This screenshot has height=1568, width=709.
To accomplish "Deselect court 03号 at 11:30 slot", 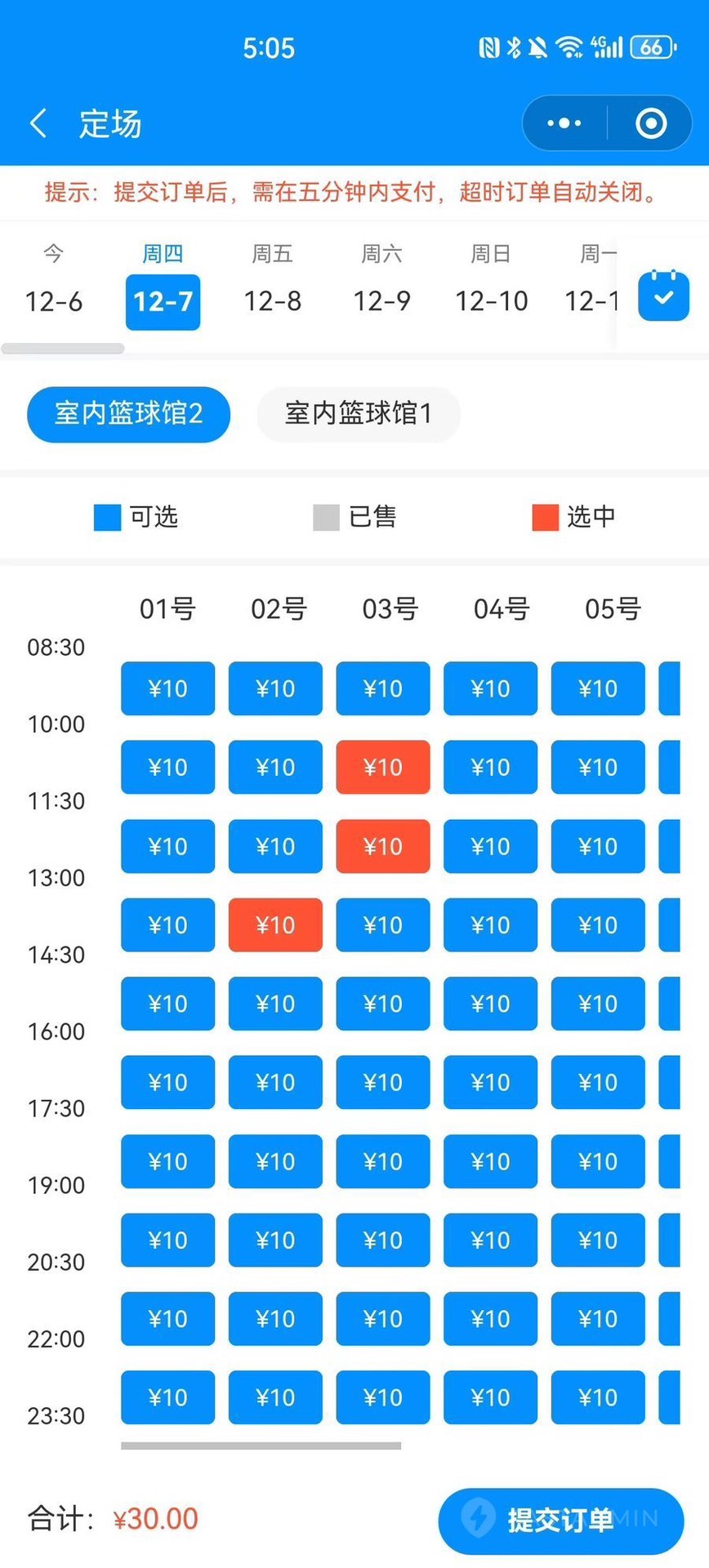I will click(383, 846).
